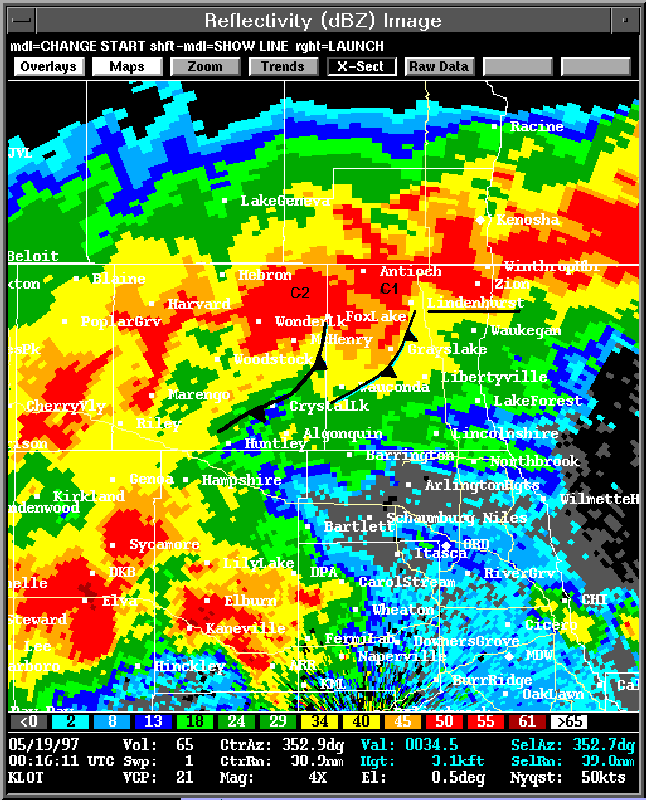646x800 pixels.
Task: Open the Overlays menu button
Action: [x=48, y=67]
